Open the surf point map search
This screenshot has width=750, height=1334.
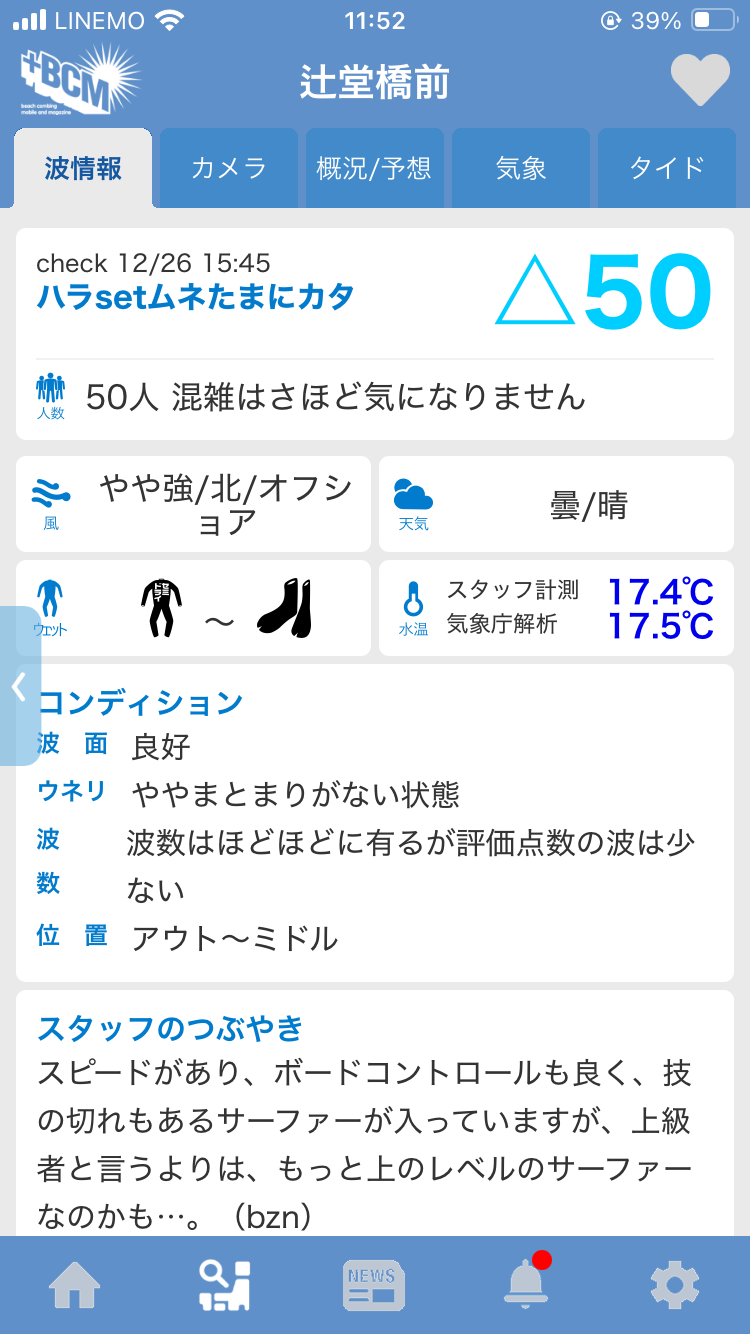coord(224,1284)
